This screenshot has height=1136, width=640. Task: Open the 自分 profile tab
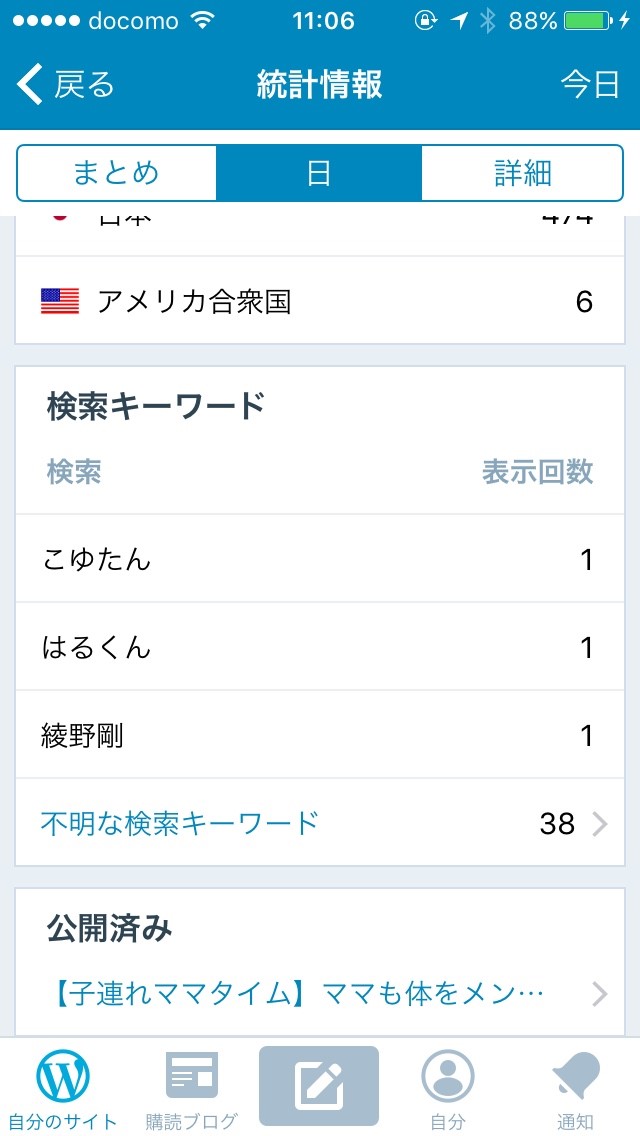click(x=447, y=1088)
